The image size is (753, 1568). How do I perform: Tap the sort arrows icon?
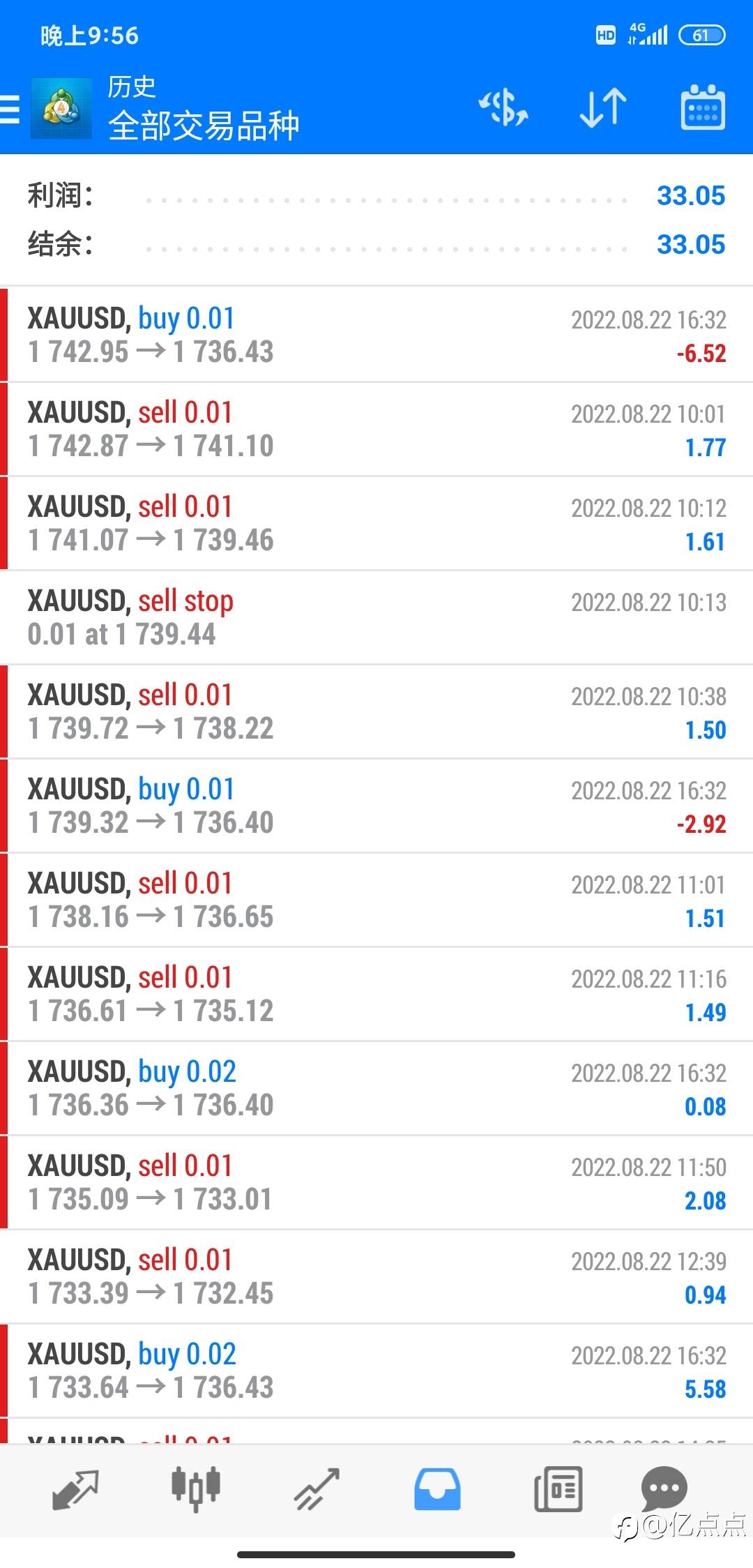pos(603,108)
